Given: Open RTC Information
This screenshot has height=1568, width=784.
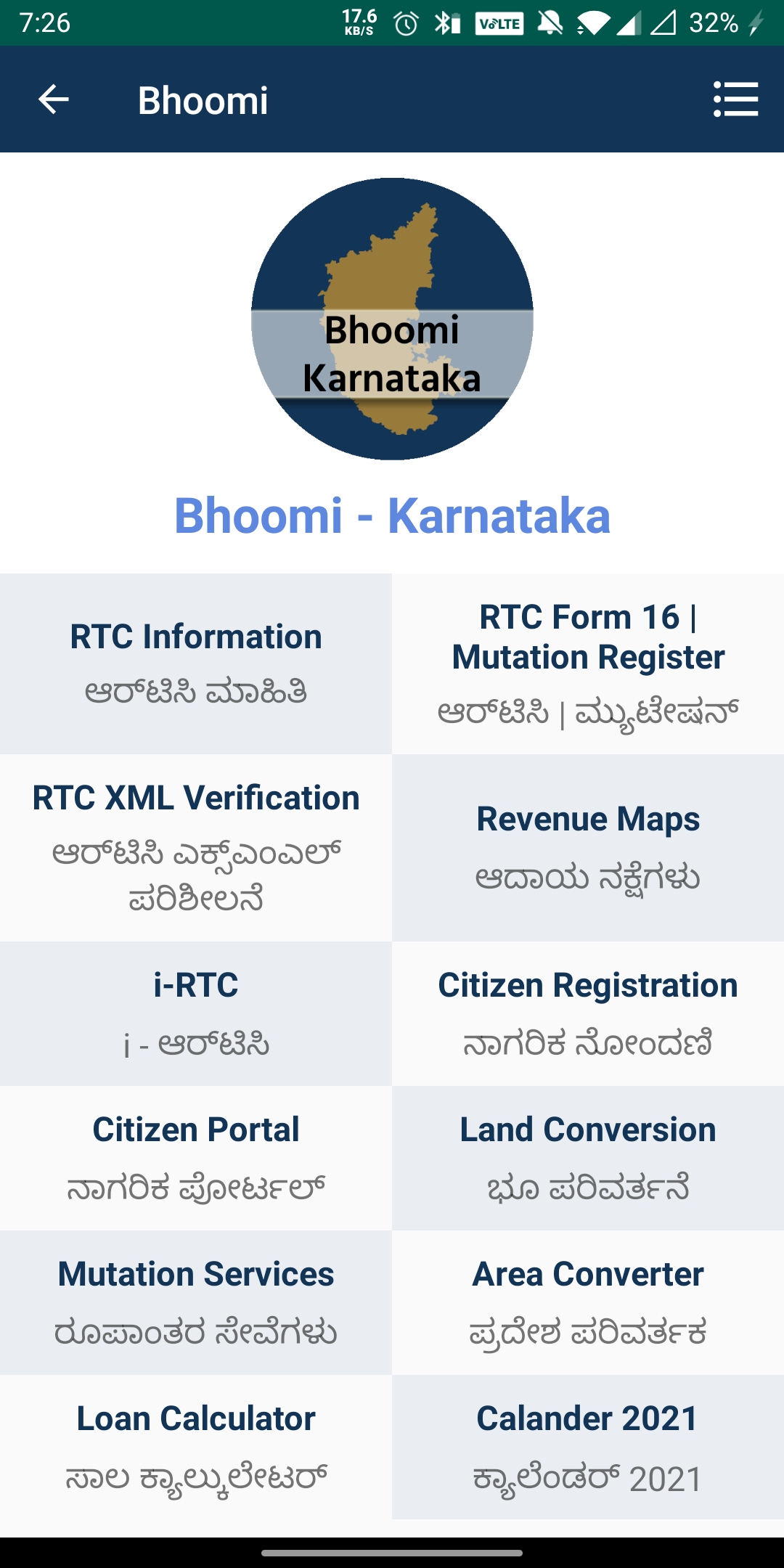Looking at the screenshot, I should pyautogui.click(x=196, y=663).
